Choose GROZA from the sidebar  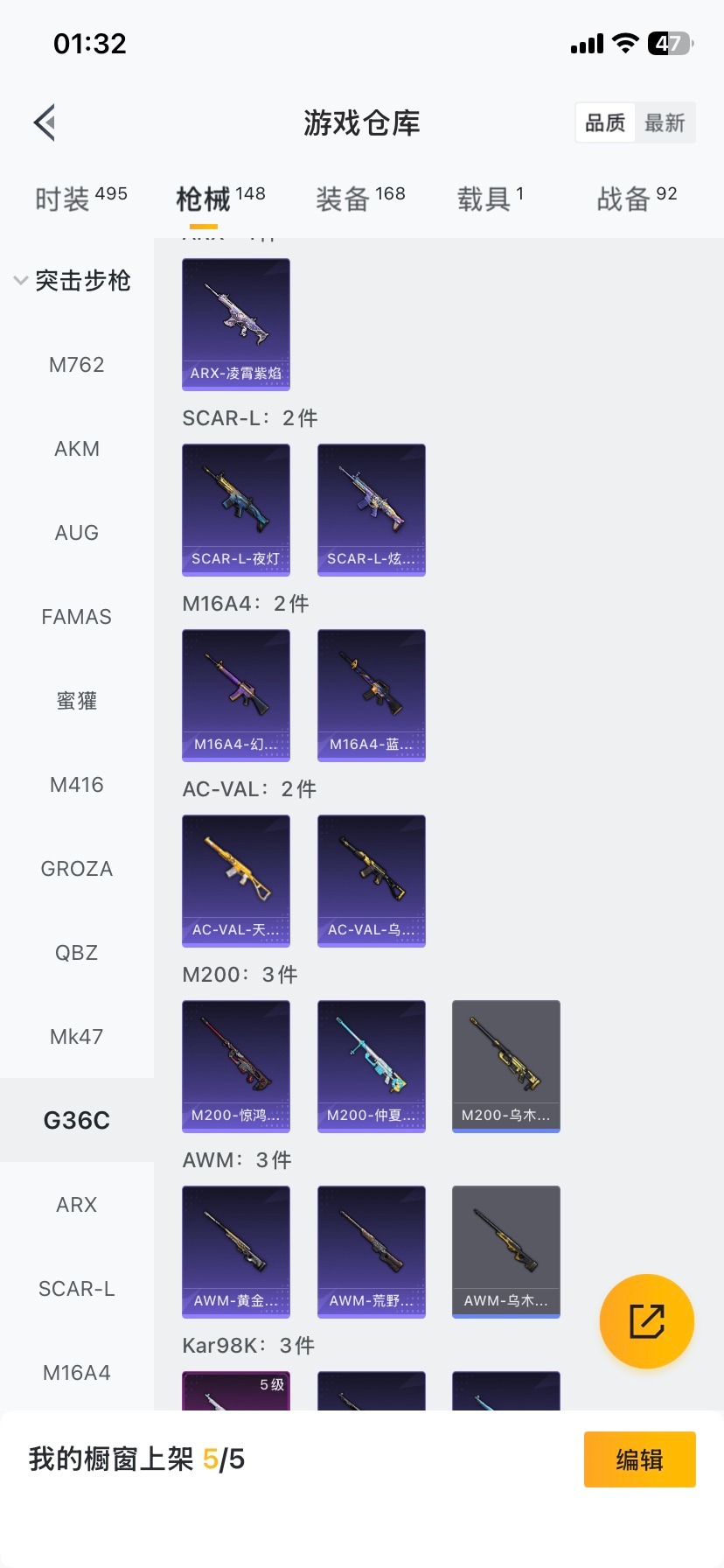[77, 869]
